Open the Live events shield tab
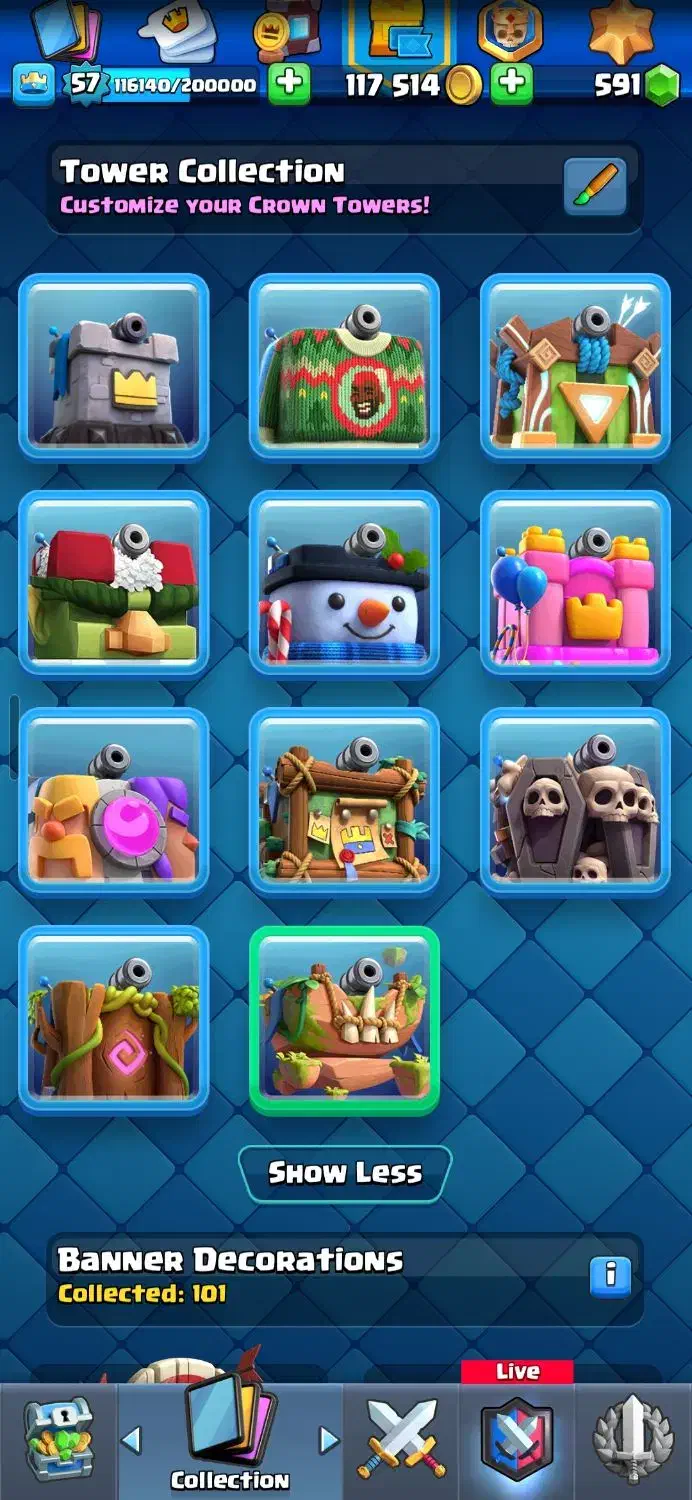Screen dimensions: 692x1500 click(x=517, y=1440)
